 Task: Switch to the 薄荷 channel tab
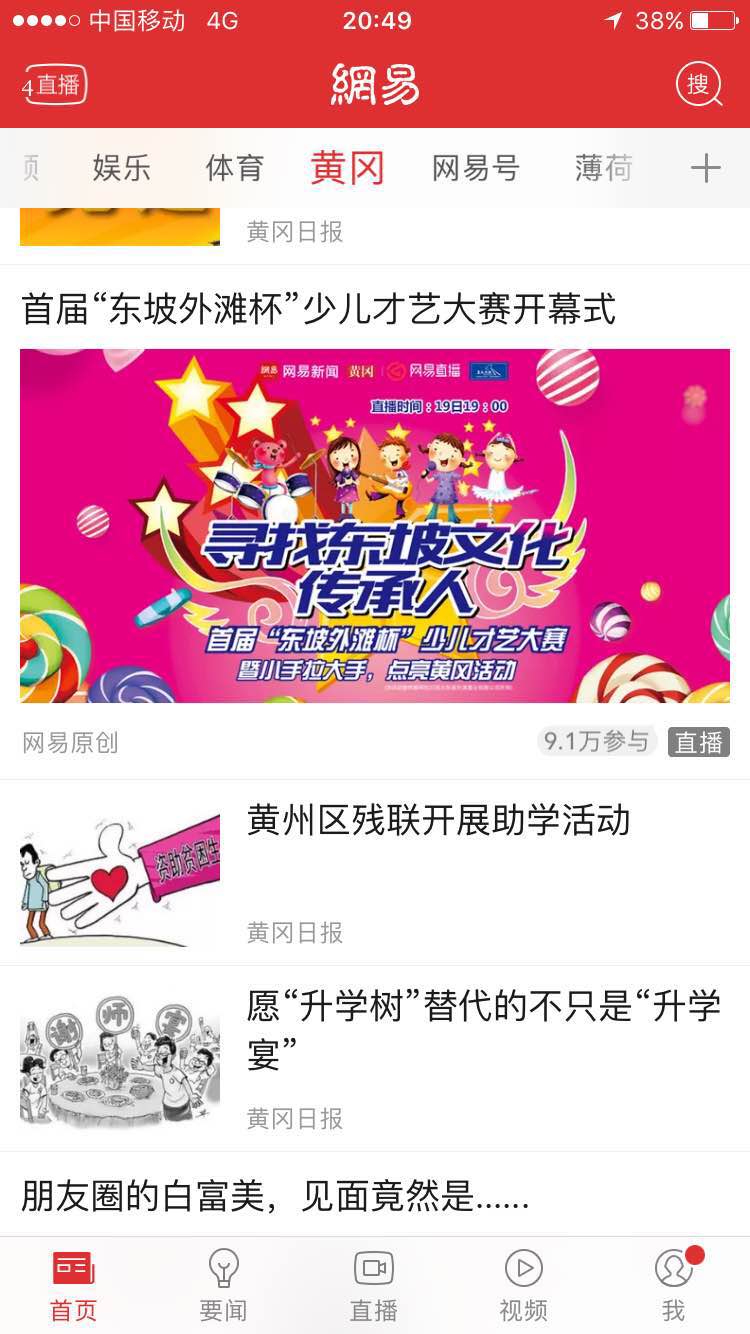[x=603, y=168]
